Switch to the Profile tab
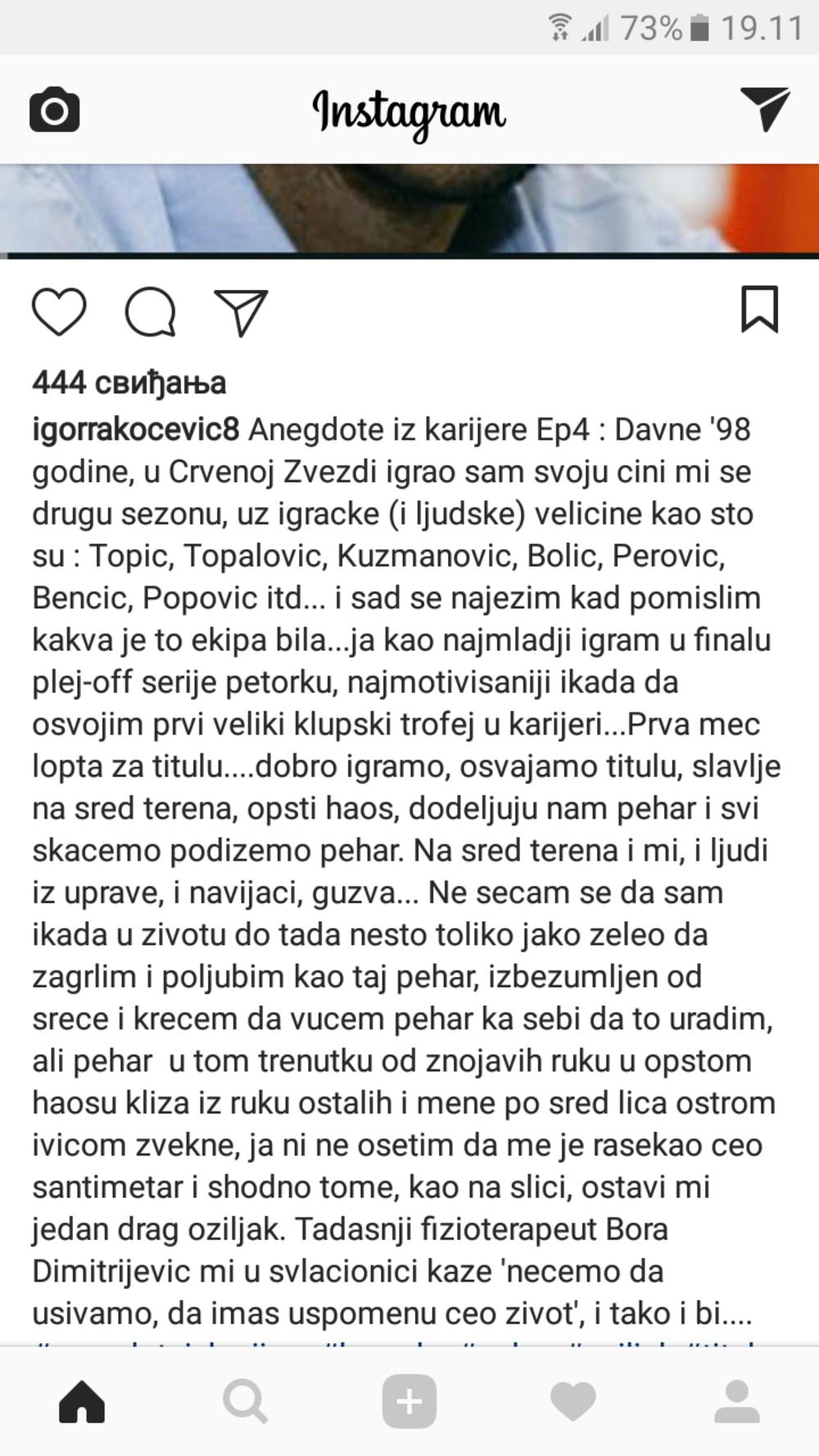 pyautogui.click(x=736, y=1401)
